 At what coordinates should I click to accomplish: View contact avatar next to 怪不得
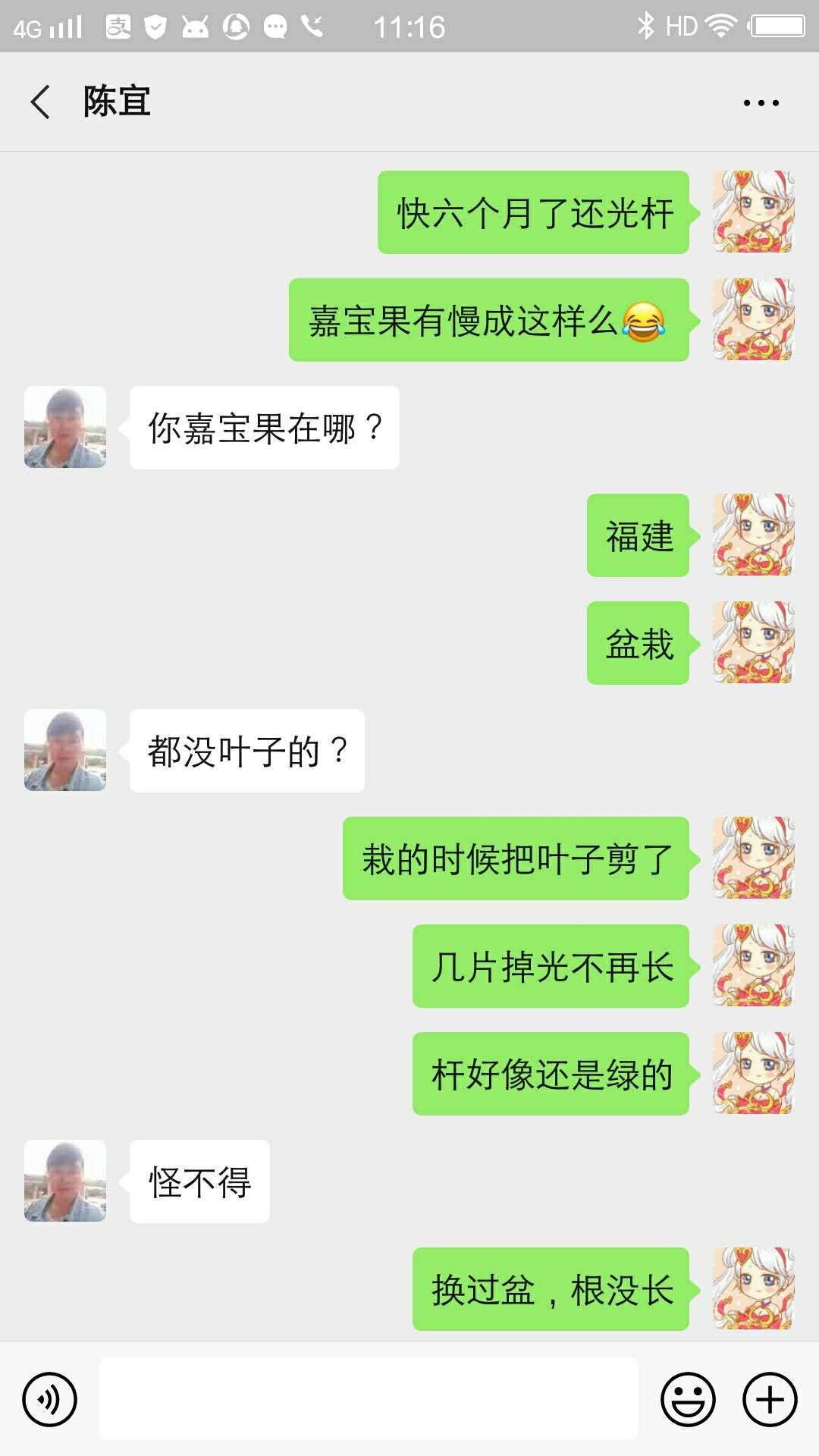point(65,1181)
